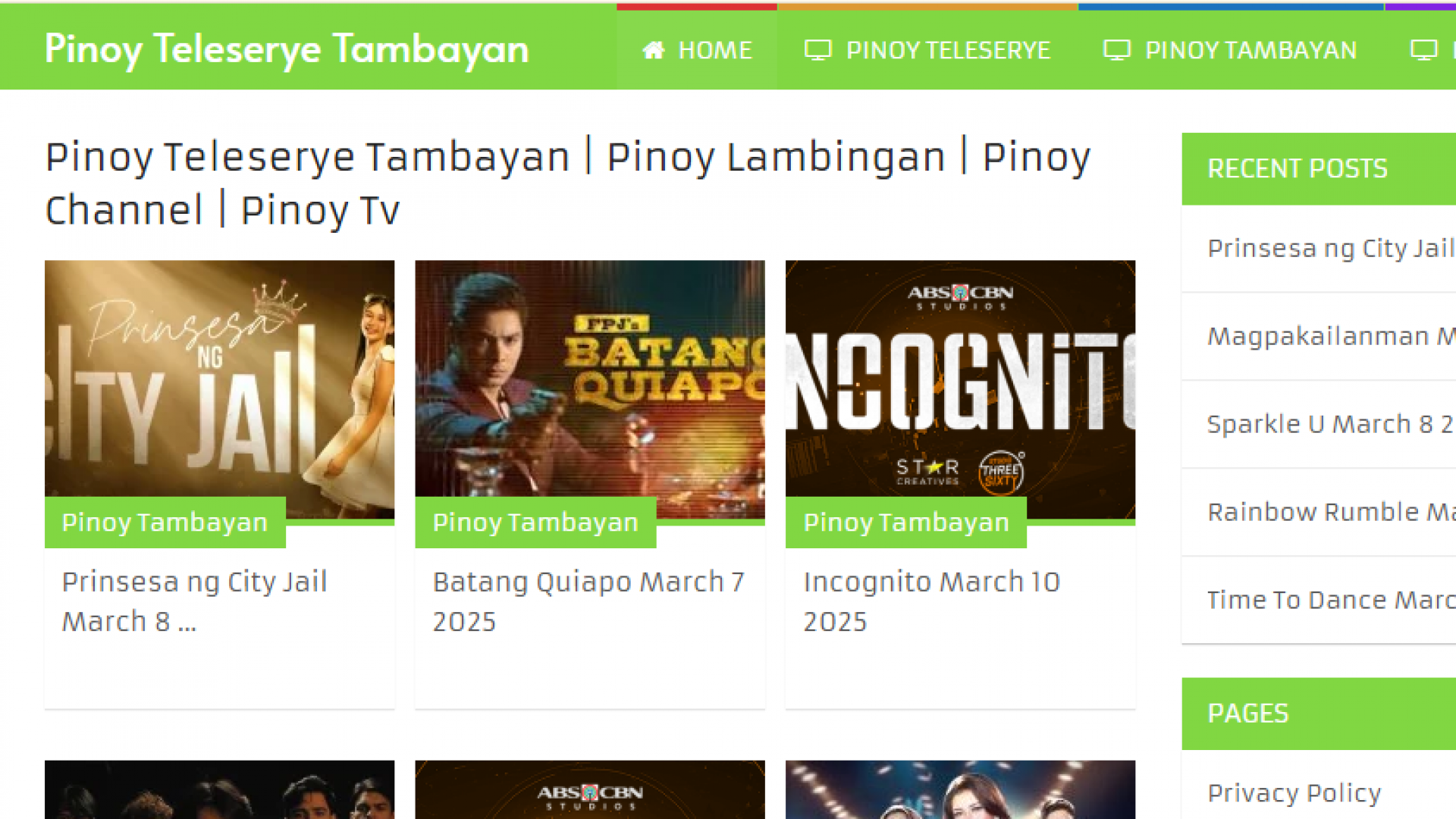Go to the Home menu item

697,51
